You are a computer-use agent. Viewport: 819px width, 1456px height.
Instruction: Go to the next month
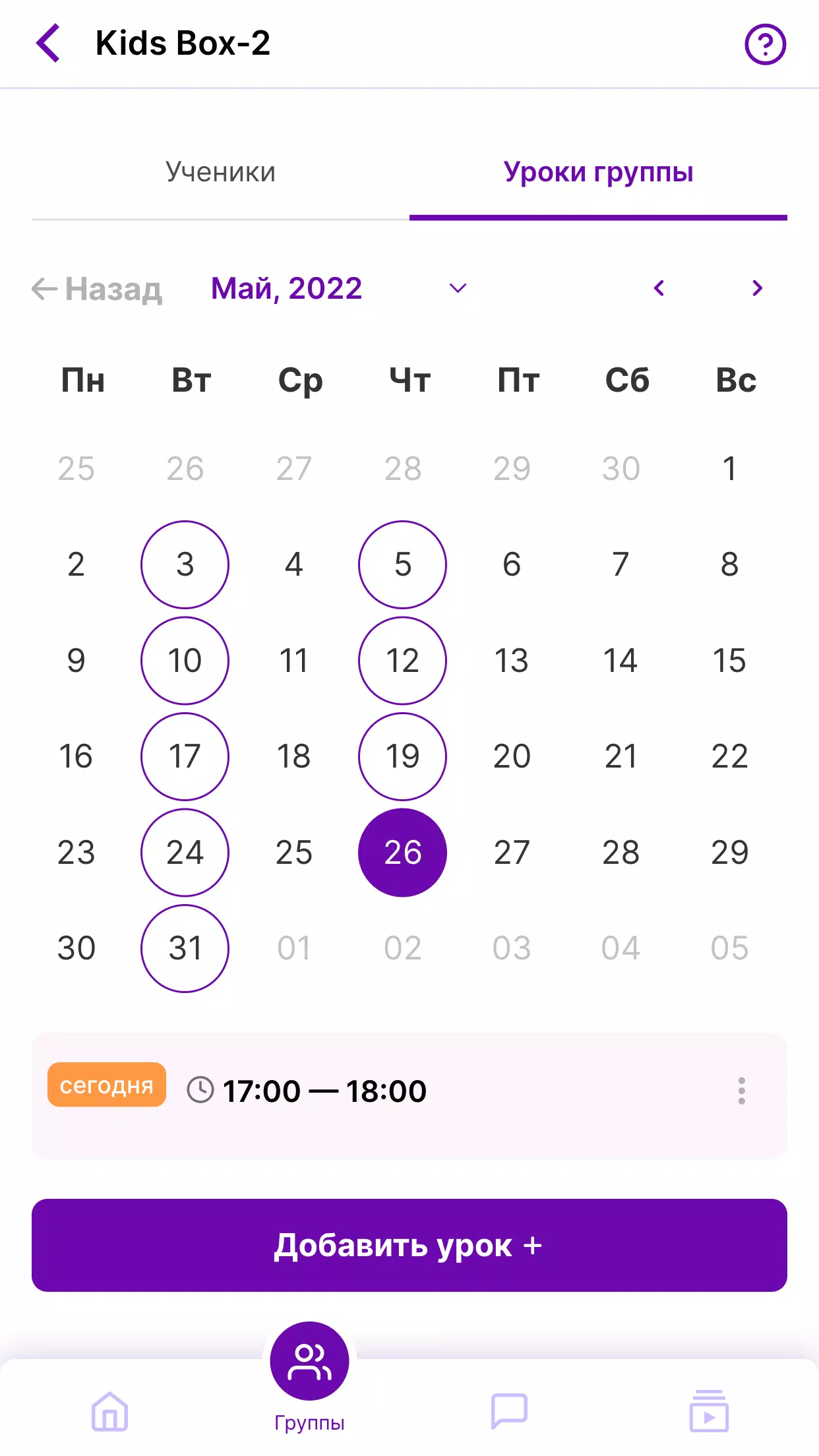[x=757, y=288]
